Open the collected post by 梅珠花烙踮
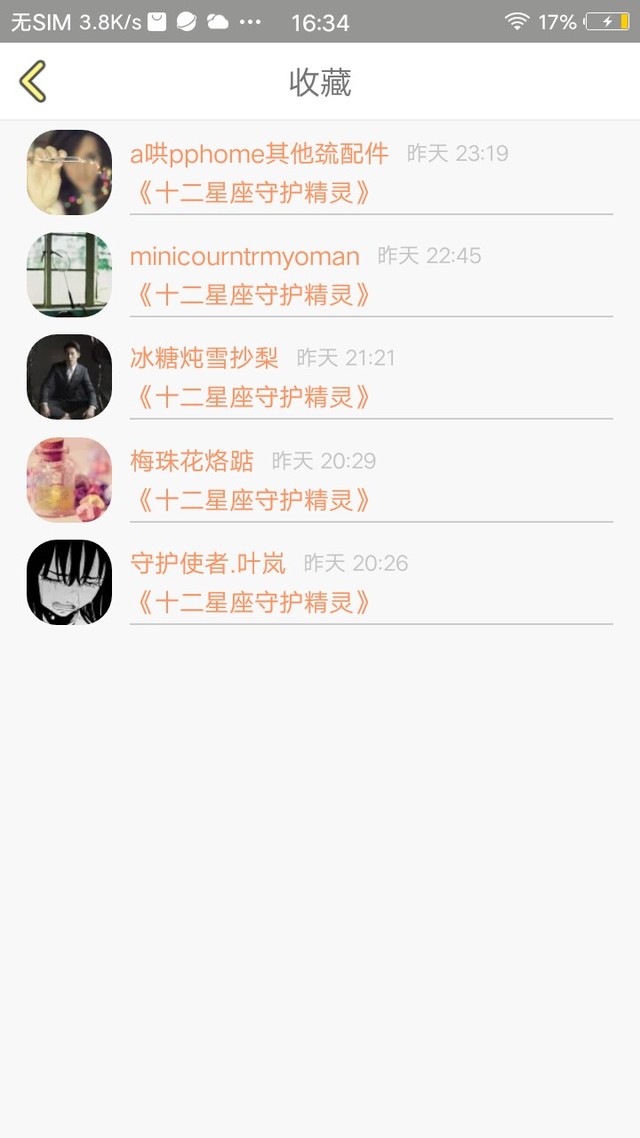The image size is (640, 1138). point(252,500)
